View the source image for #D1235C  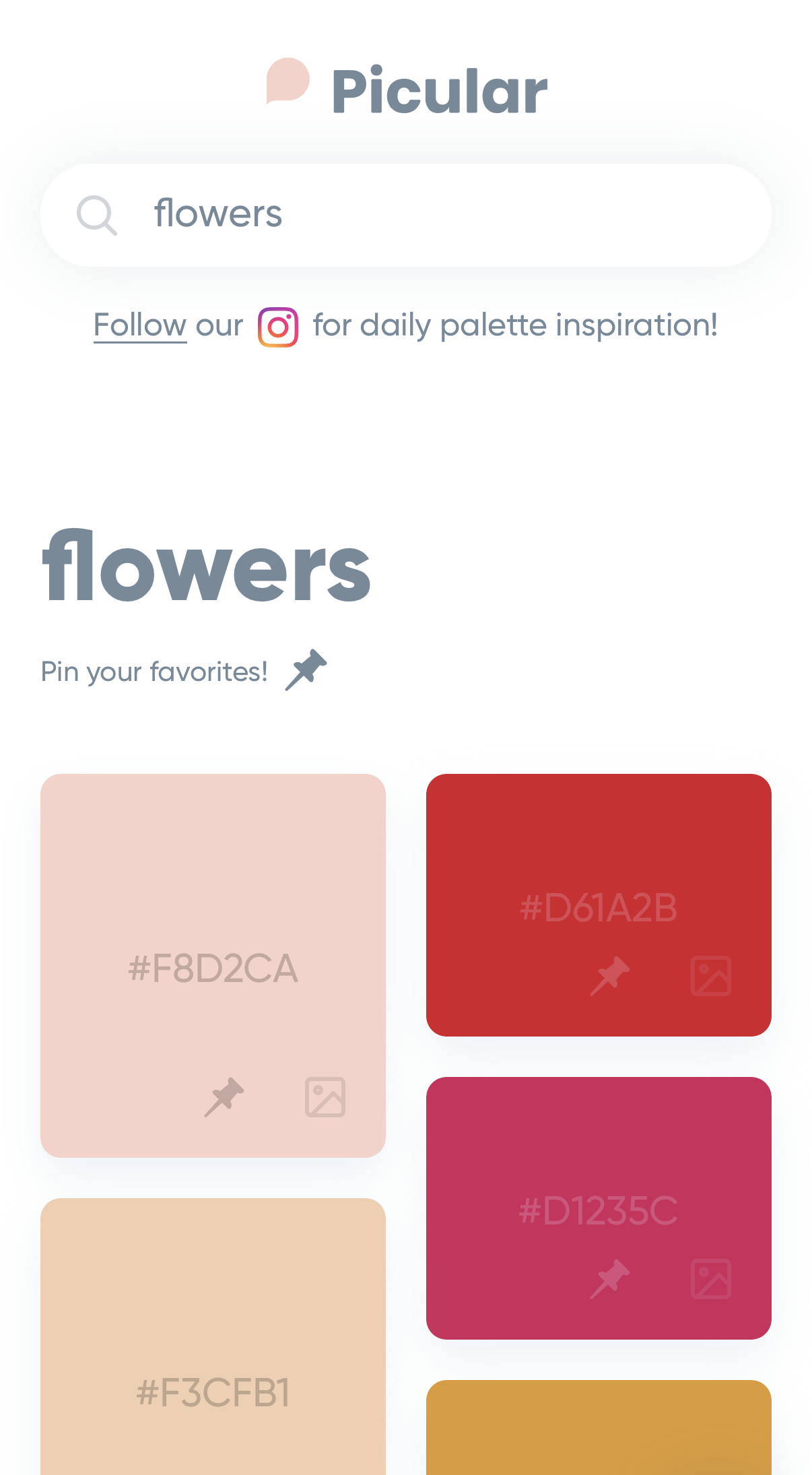coord(711,1279)
